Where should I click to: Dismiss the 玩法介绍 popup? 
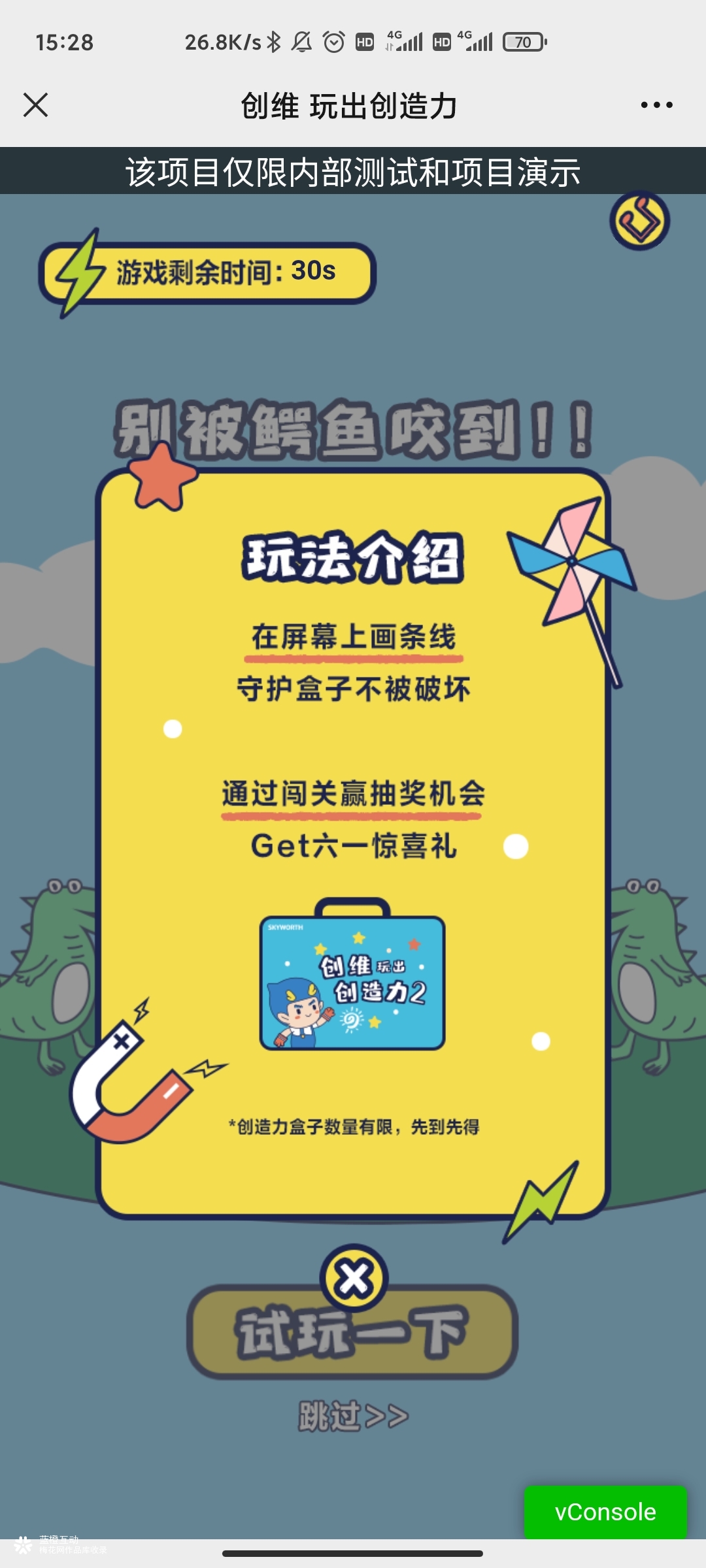(354, 1278)
